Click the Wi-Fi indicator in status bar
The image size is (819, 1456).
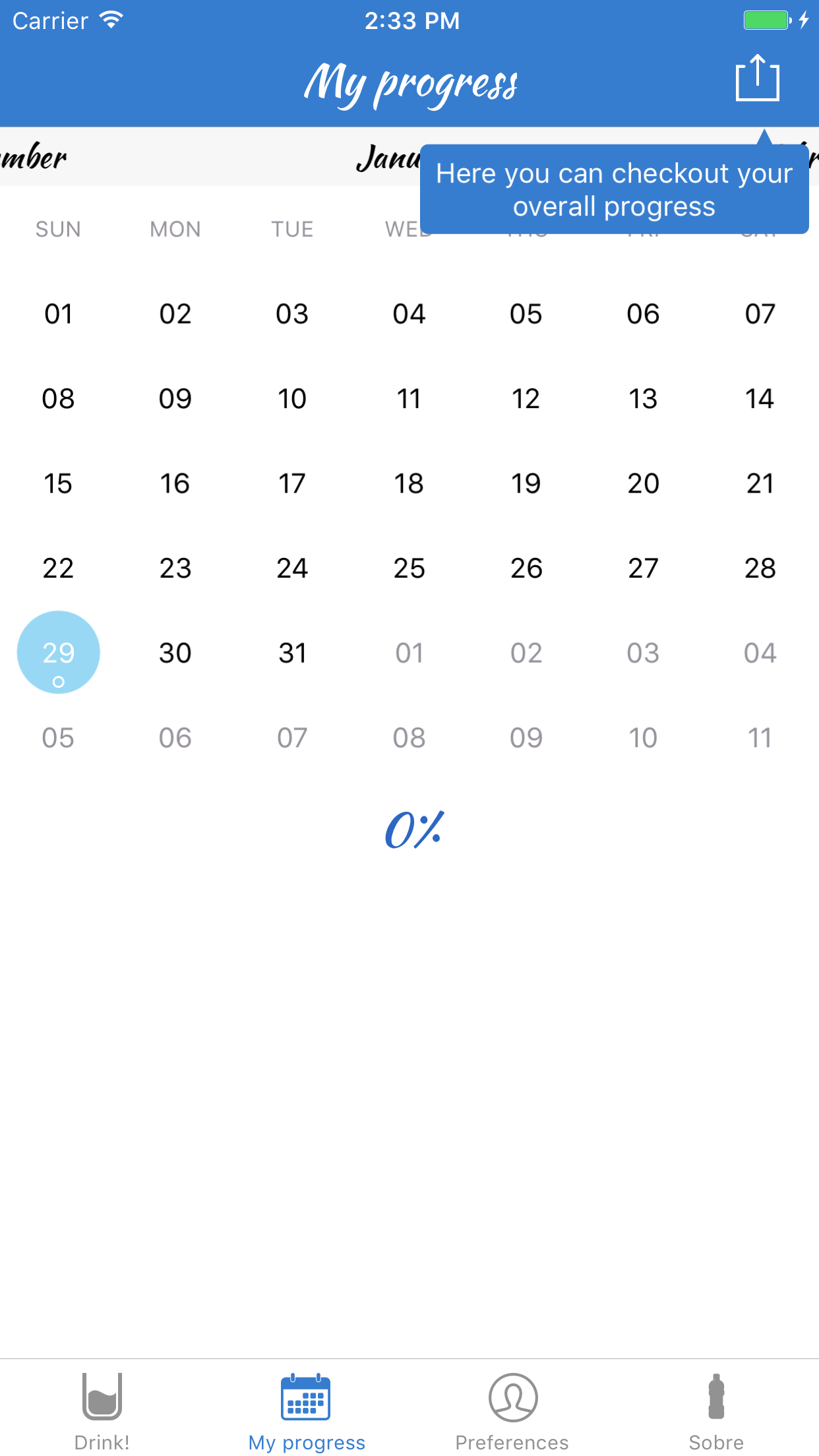coord(111,20)
